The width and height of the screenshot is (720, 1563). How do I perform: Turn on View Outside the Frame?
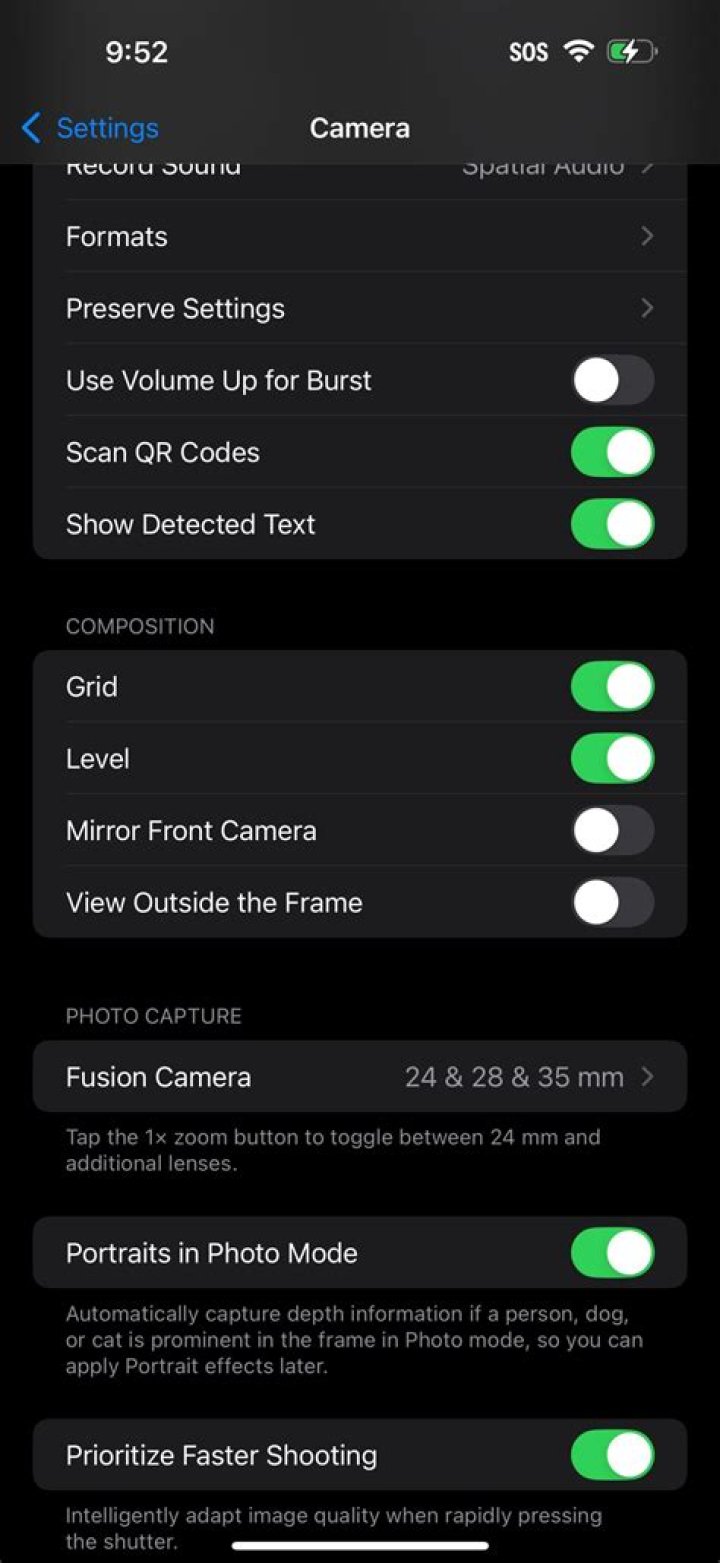click(x=612, y=903)
